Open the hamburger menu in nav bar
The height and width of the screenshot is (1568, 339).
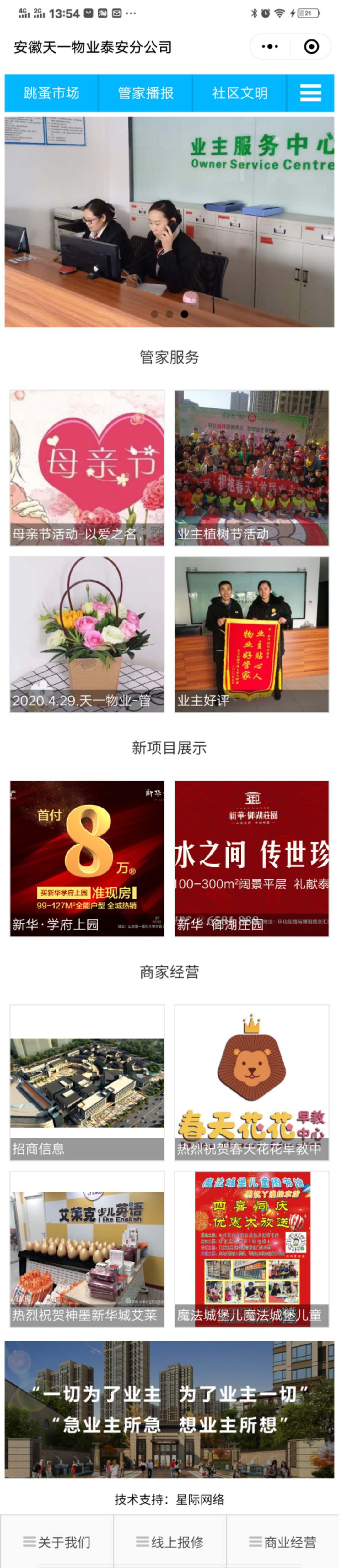point(310,93)
